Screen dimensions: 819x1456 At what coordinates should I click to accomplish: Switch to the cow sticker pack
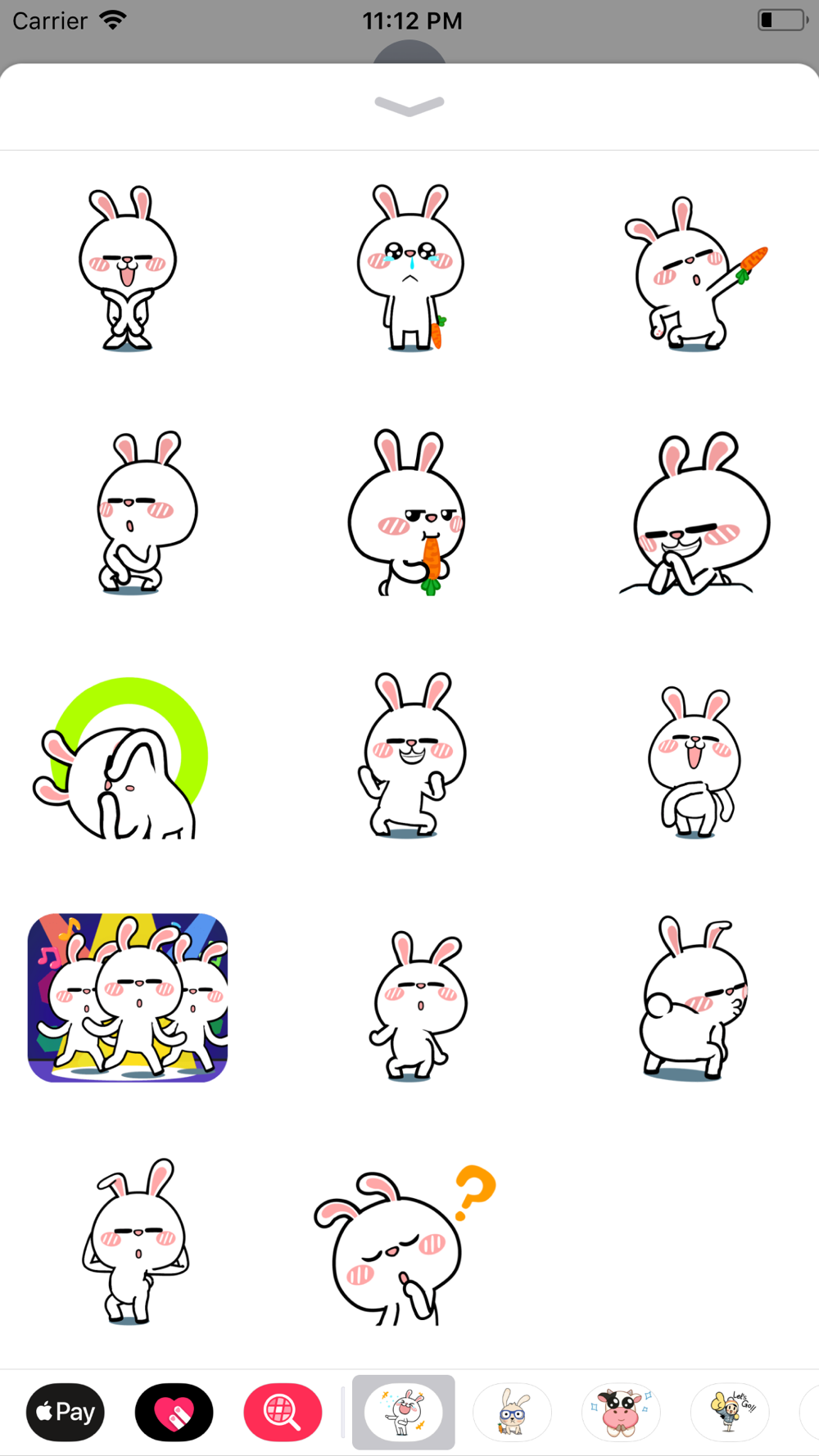coord(621,1412)
